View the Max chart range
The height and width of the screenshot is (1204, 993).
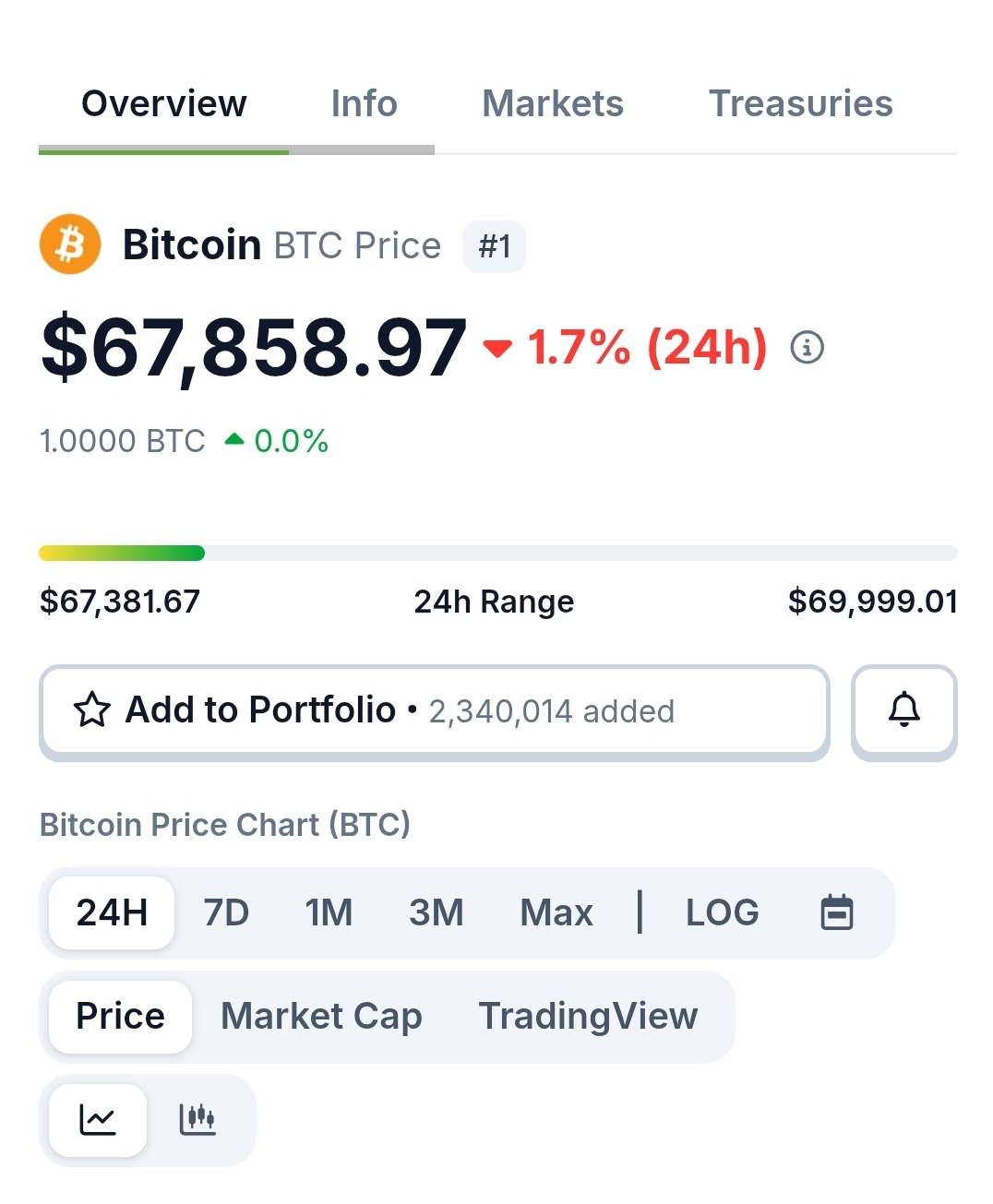(556, 912)
